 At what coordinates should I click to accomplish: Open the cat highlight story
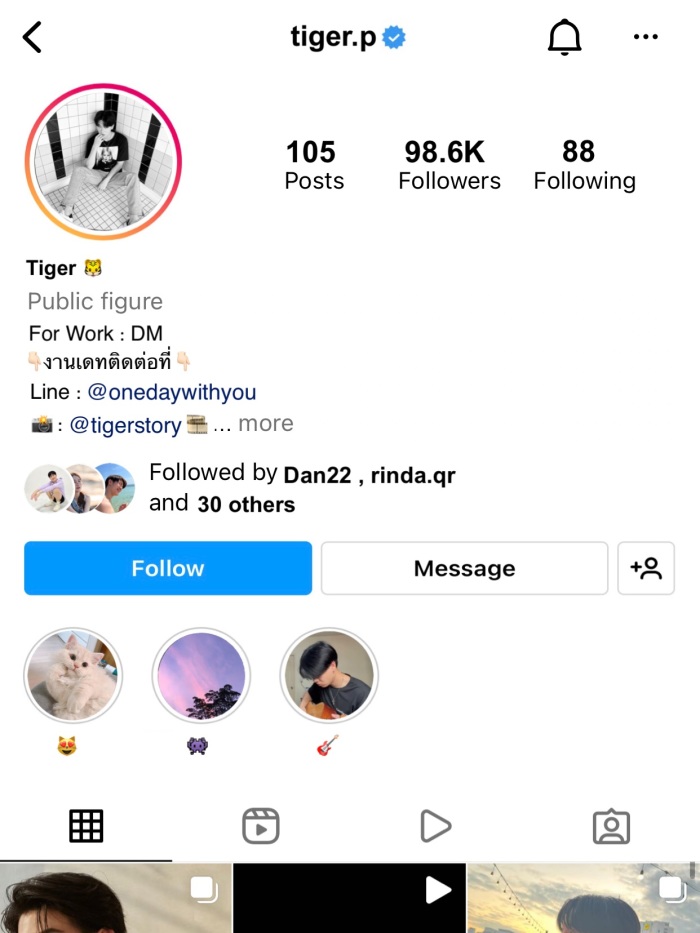point(73,676)
